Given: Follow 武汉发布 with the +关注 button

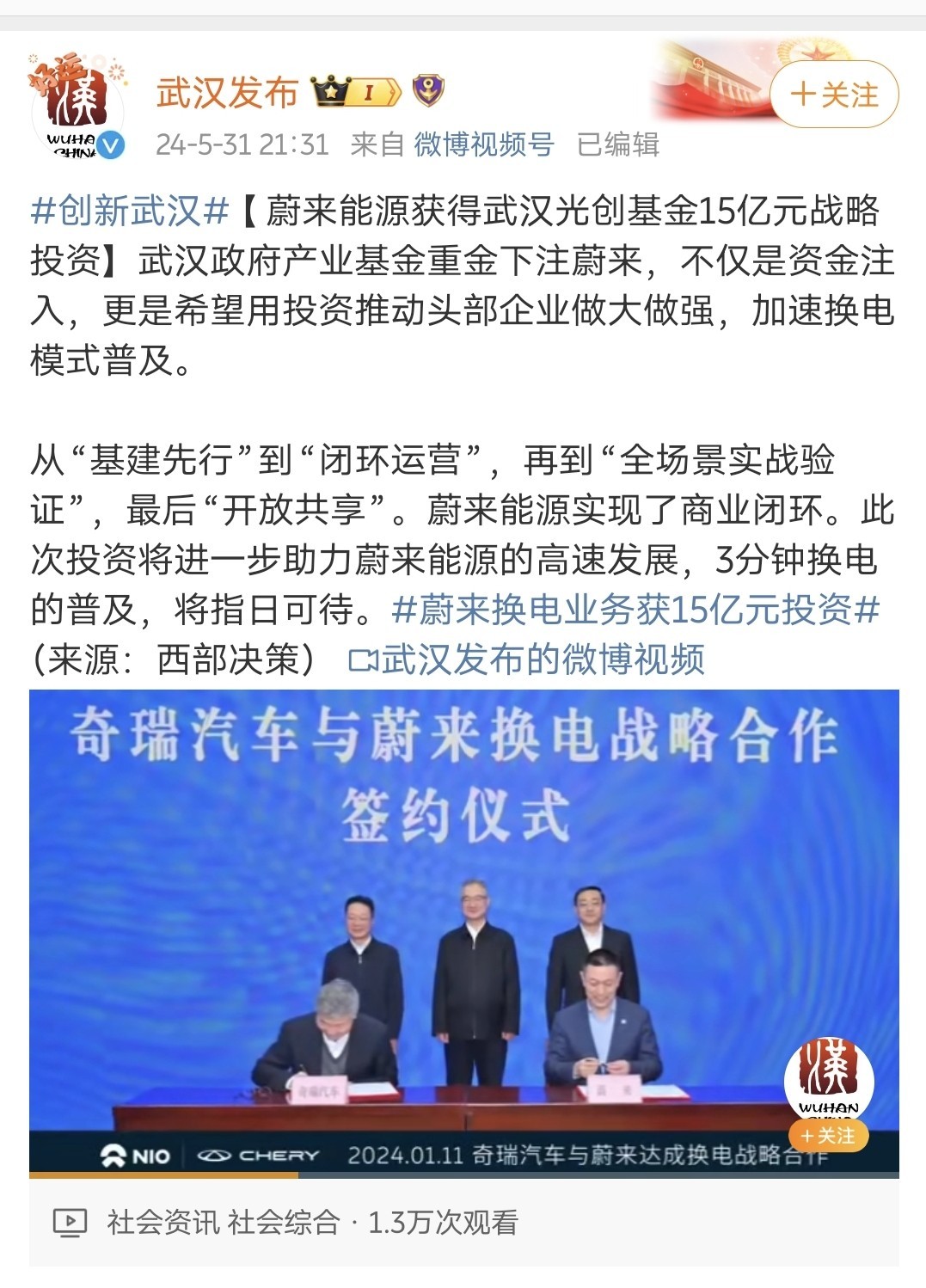Looking at the screenshot, I should [x=833, y=95].
